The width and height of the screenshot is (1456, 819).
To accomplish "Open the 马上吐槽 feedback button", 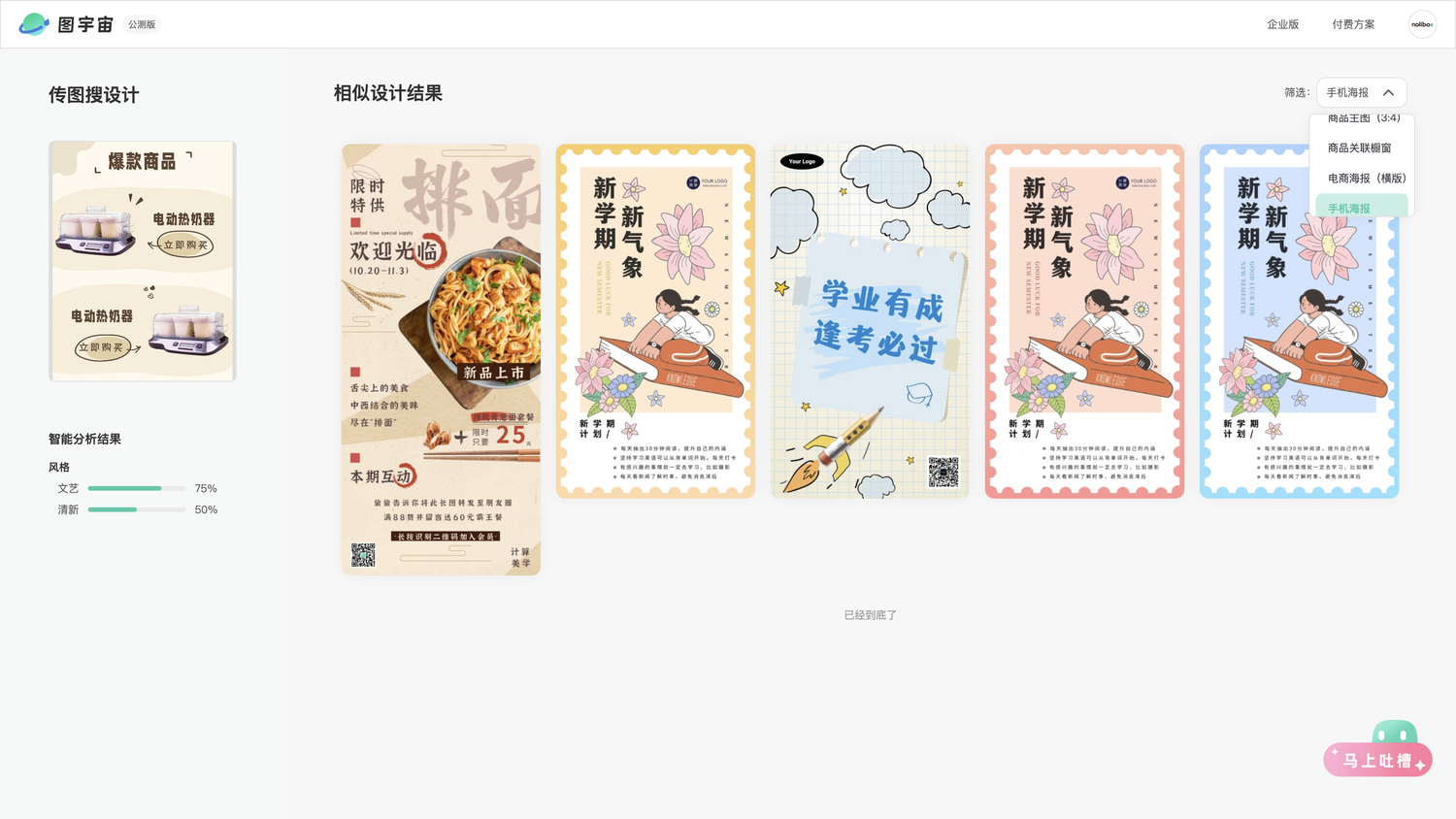I will click(1377, 760).
